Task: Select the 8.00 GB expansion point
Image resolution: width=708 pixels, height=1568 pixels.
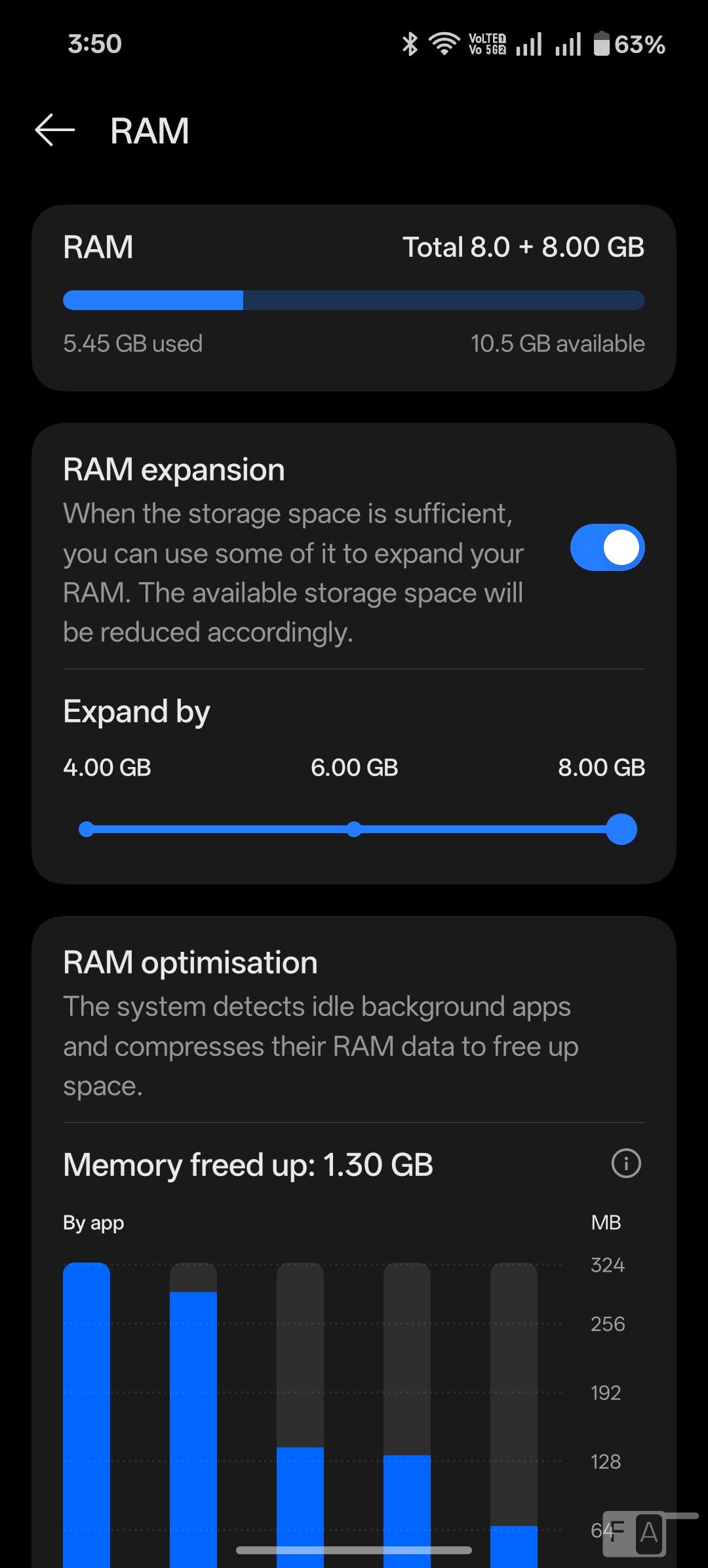Action: 621,829
